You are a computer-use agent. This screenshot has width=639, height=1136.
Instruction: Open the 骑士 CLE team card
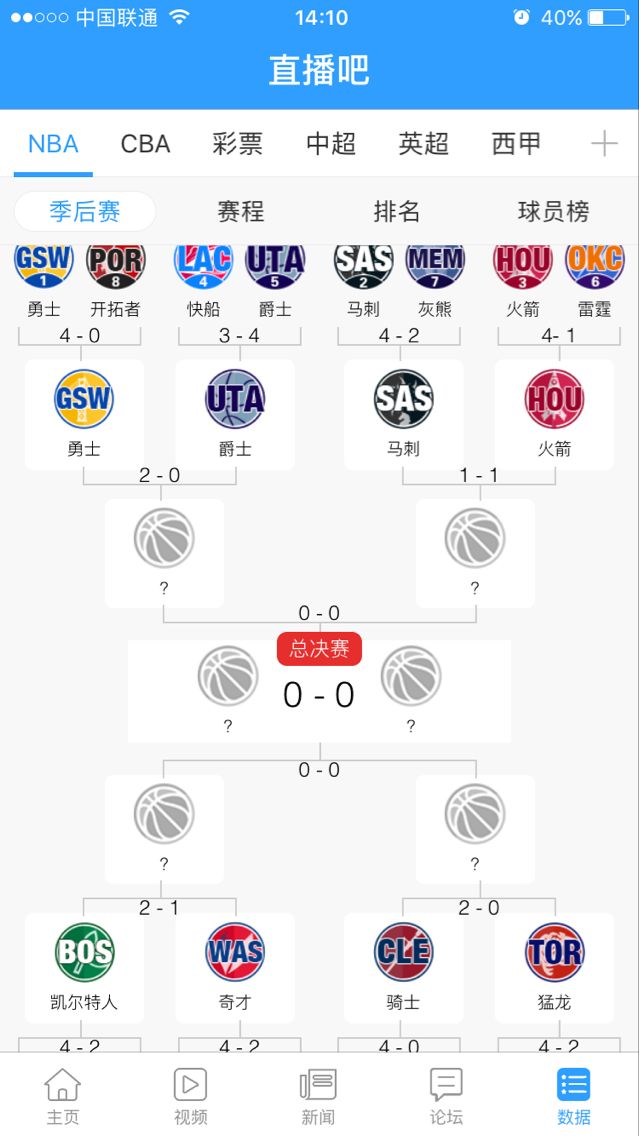[x=403, y=966]
